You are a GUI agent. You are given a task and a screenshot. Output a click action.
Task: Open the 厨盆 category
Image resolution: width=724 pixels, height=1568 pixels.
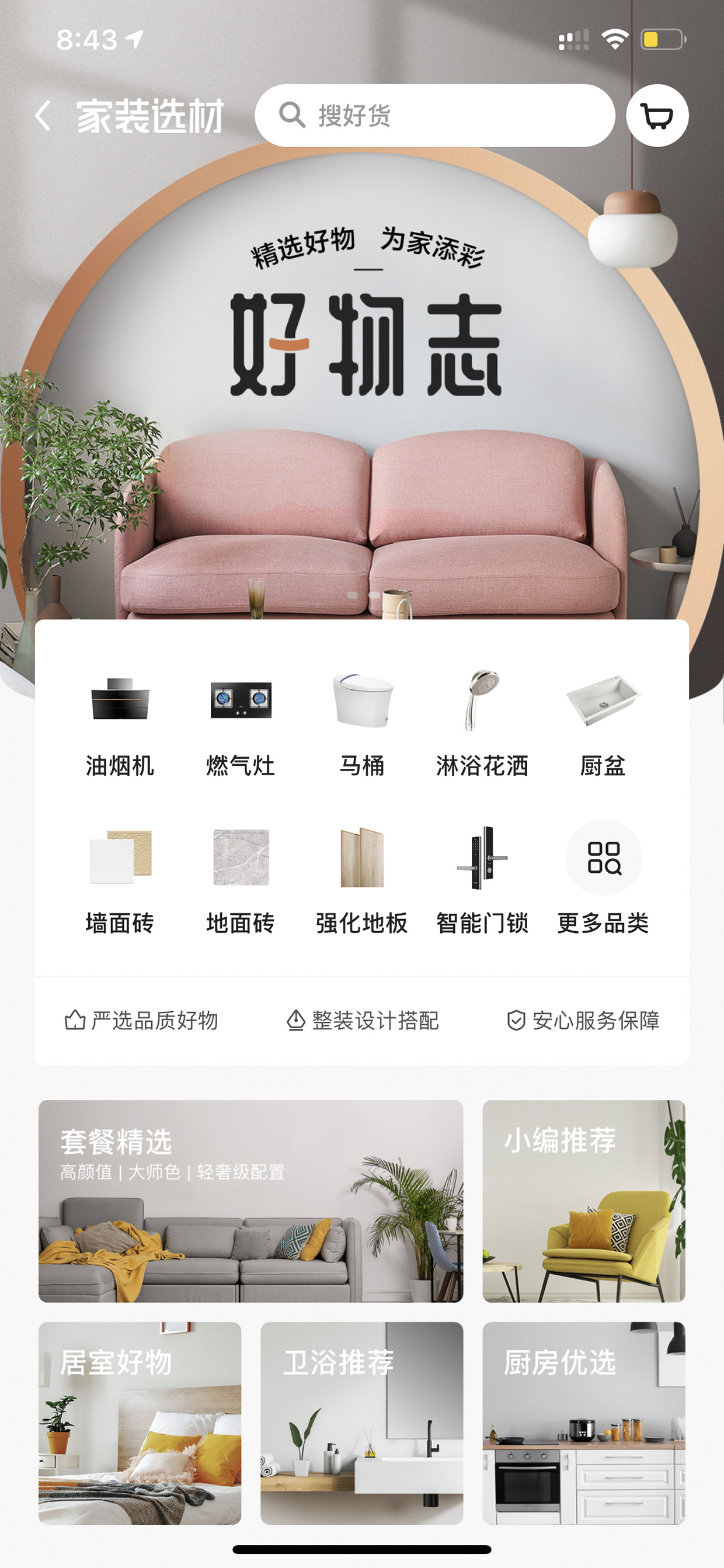tap(603, 723)
